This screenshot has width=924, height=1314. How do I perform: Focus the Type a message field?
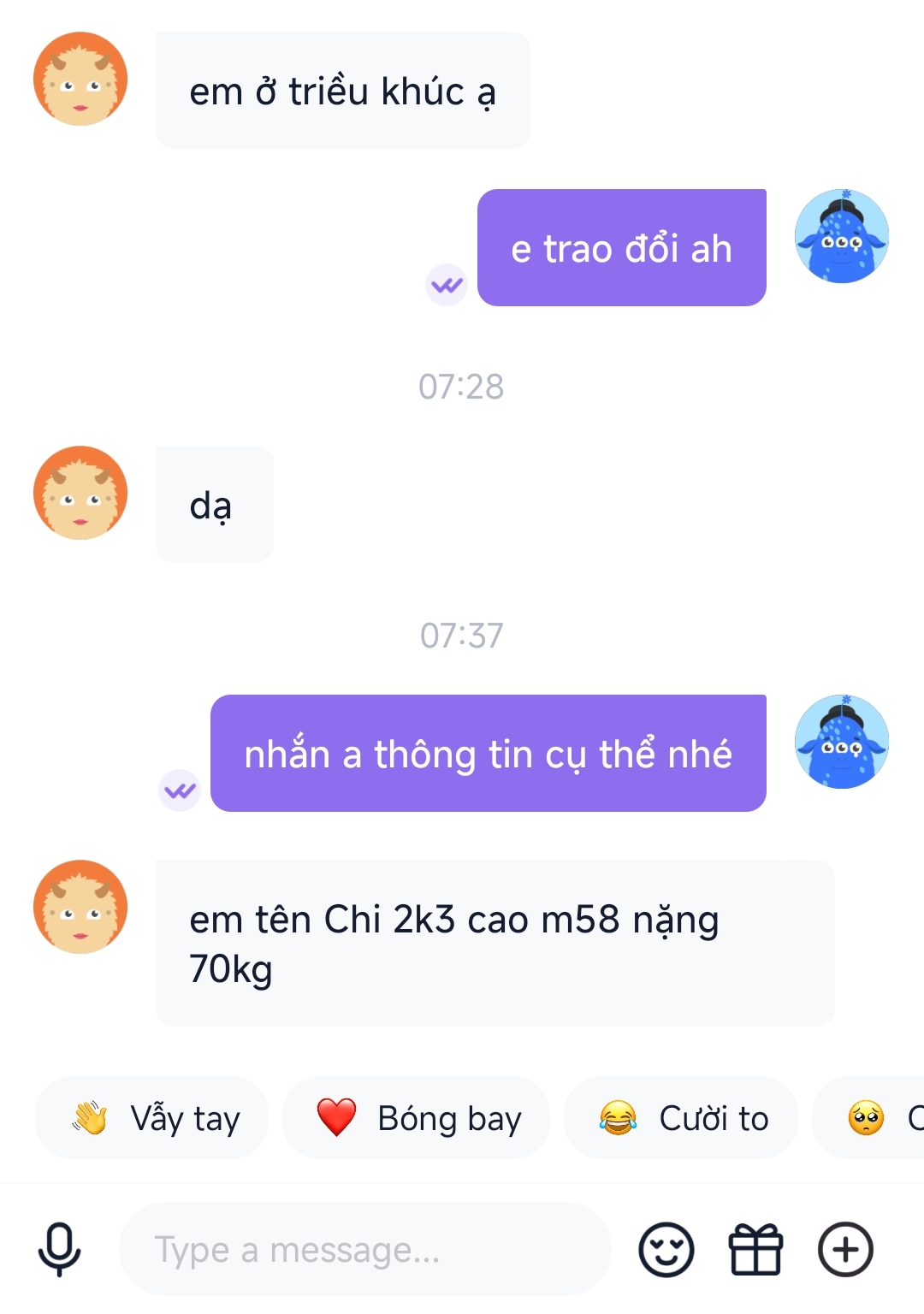click(x=364, y=1250)
